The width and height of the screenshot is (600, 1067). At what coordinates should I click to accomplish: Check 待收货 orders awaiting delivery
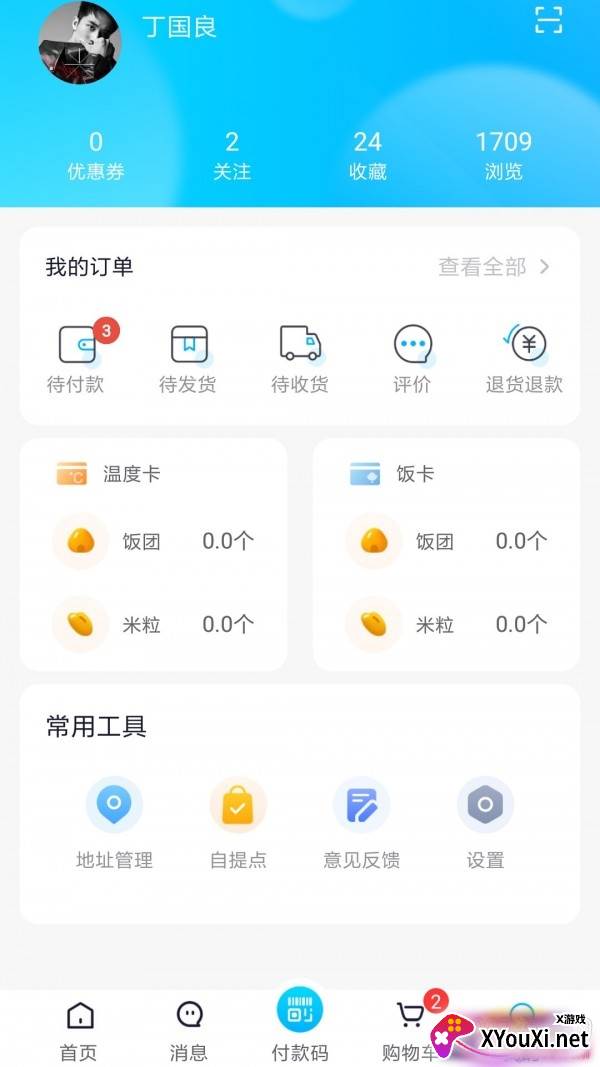[300, 358]
